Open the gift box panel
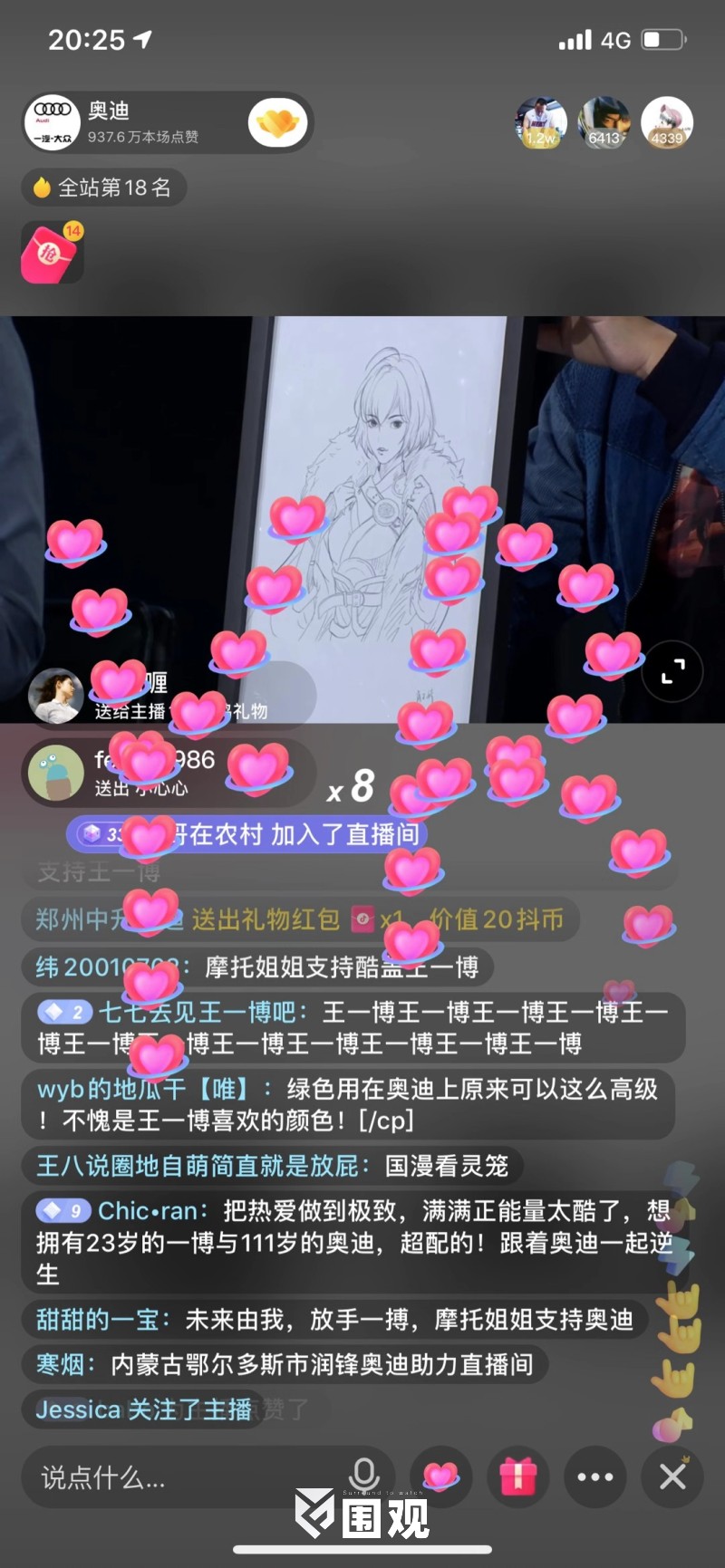The height and width of the screenshot is (1568, 725). pyautogui.click(x=518, y=1477)
